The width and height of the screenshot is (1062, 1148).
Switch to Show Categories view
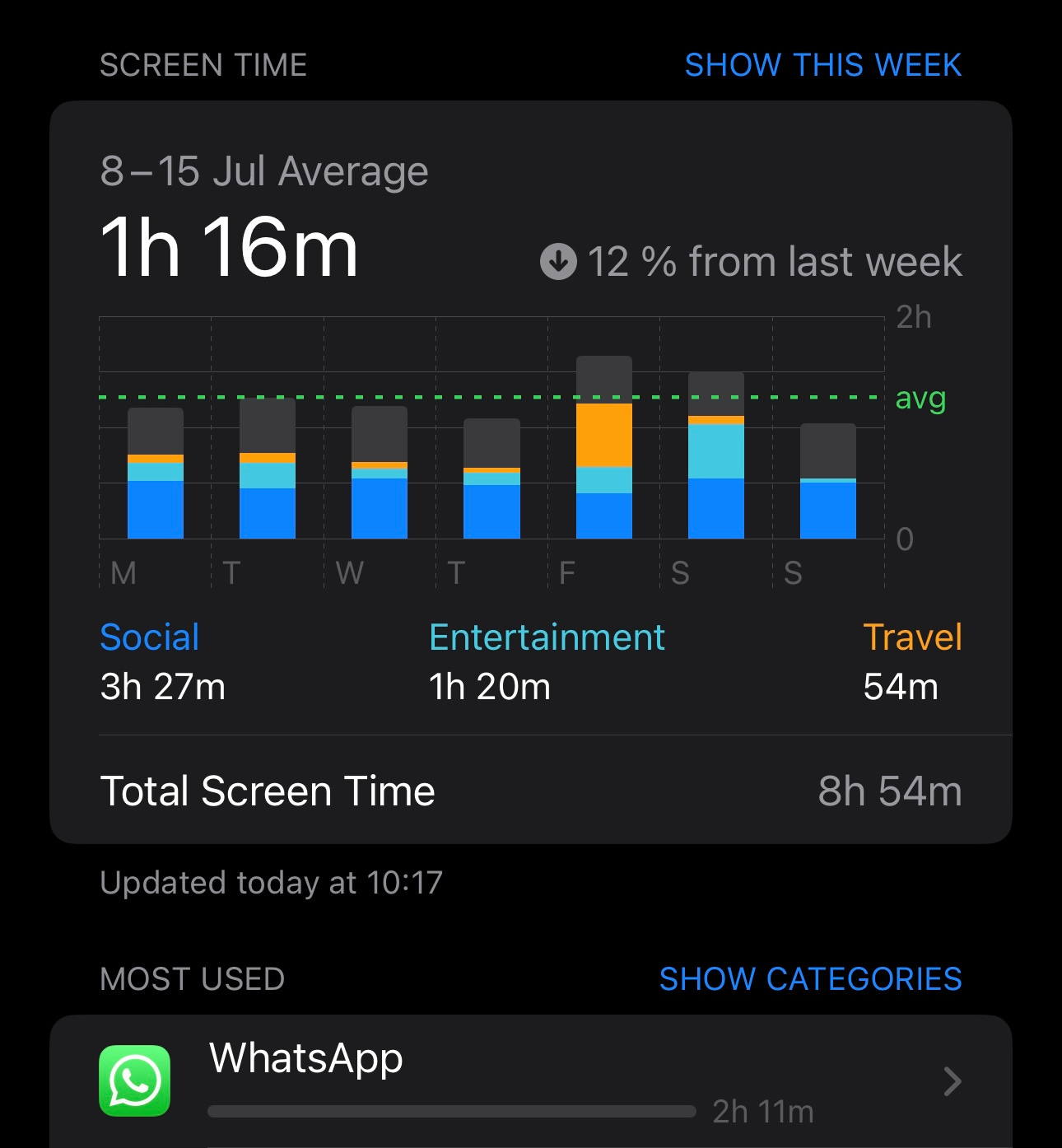click(x=810, y=979)
